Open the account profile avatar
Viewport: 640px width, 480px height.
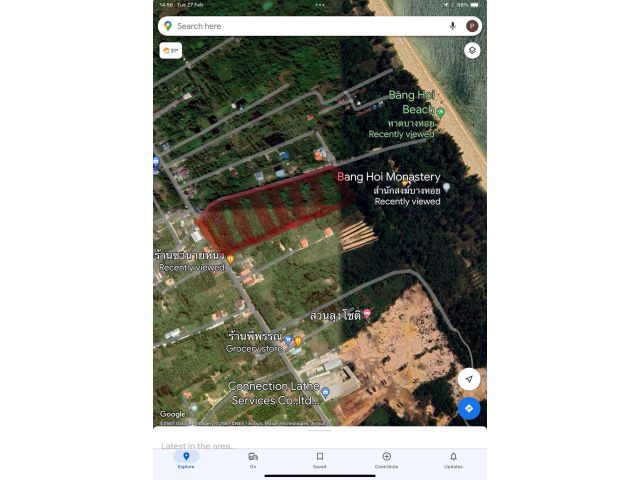pyautogui.click(x=472, y=26)
